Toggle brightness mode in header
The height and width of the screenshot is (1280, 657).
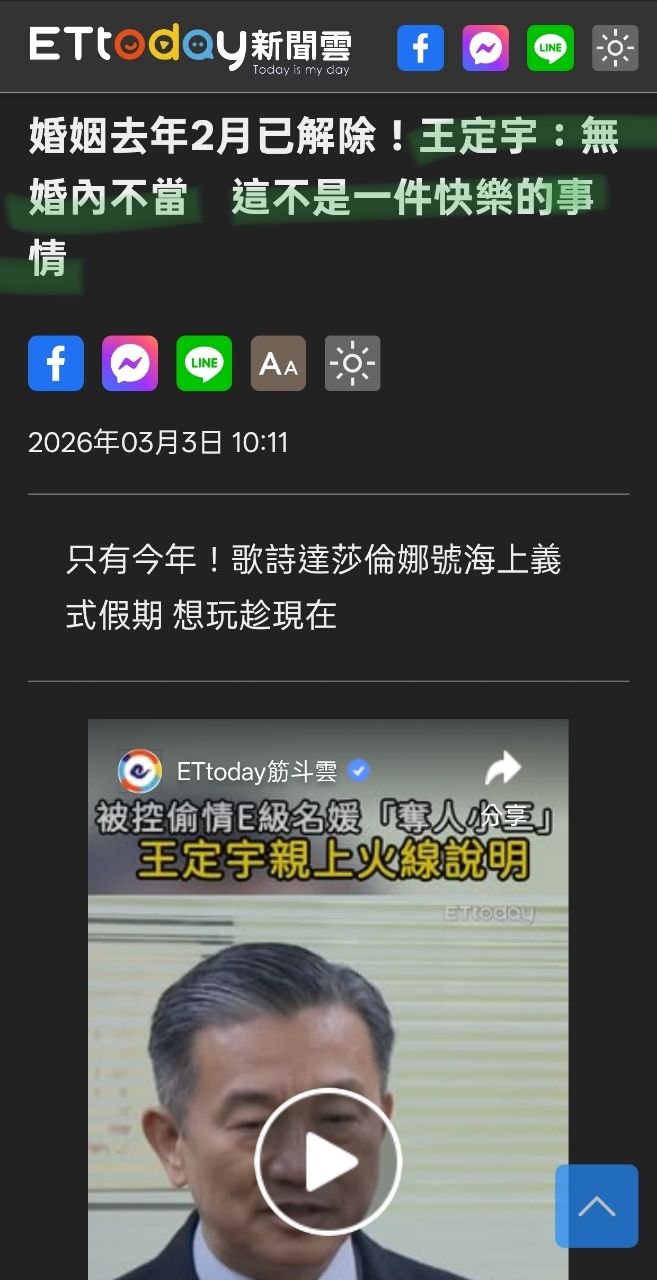point(615,48)
